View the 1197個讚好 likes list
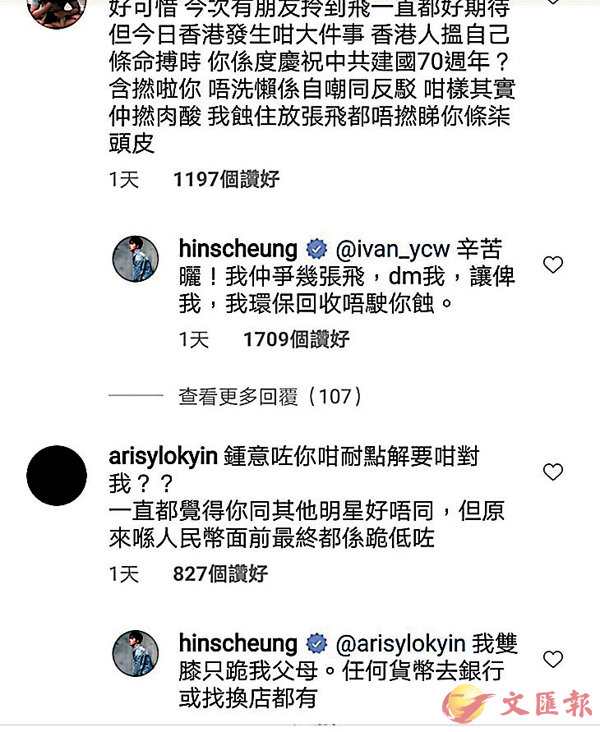The image size is (600, 732). 226,179
